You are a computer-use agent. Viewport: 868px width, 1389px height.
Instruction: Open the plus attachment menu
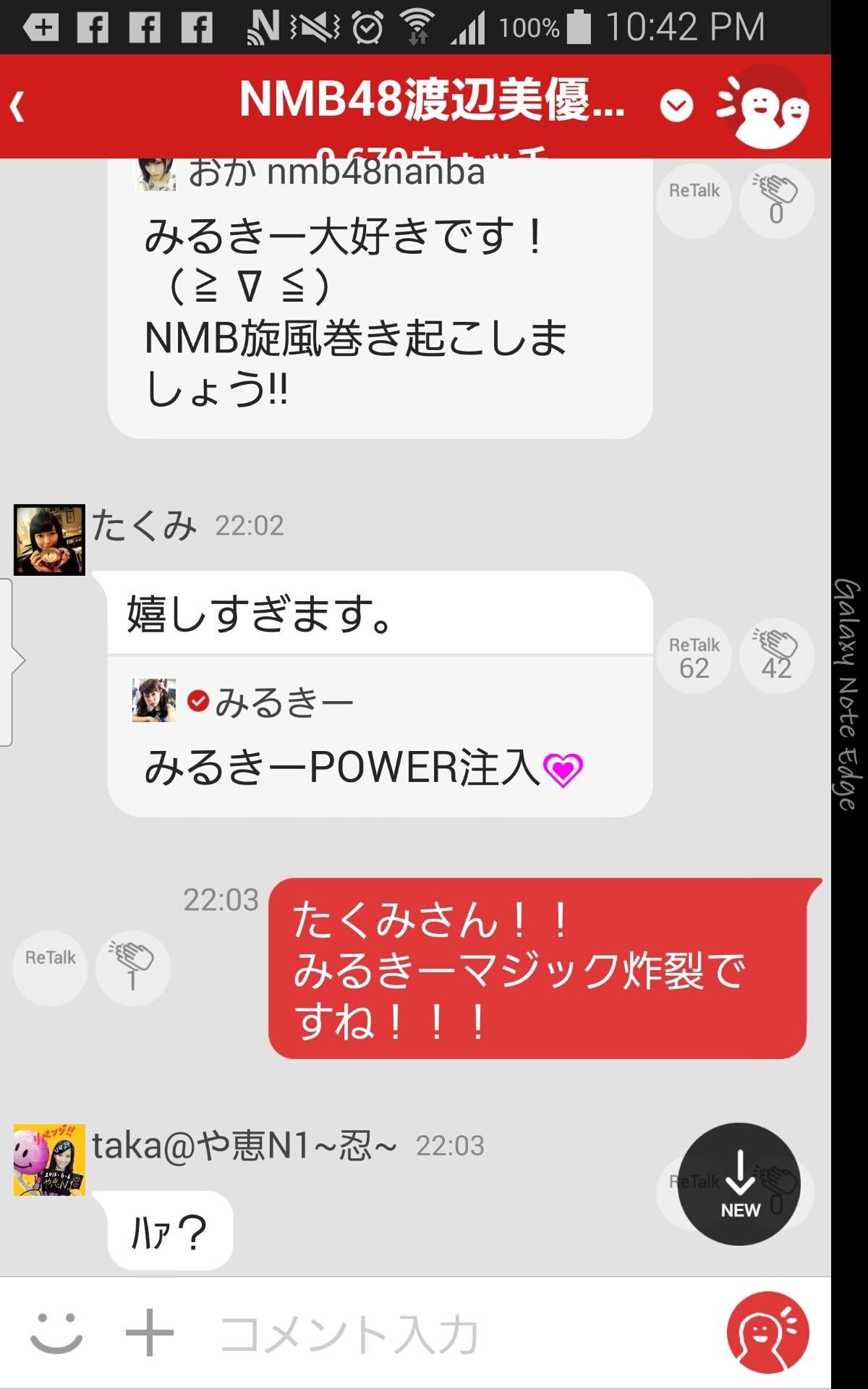pos(150,1332)
